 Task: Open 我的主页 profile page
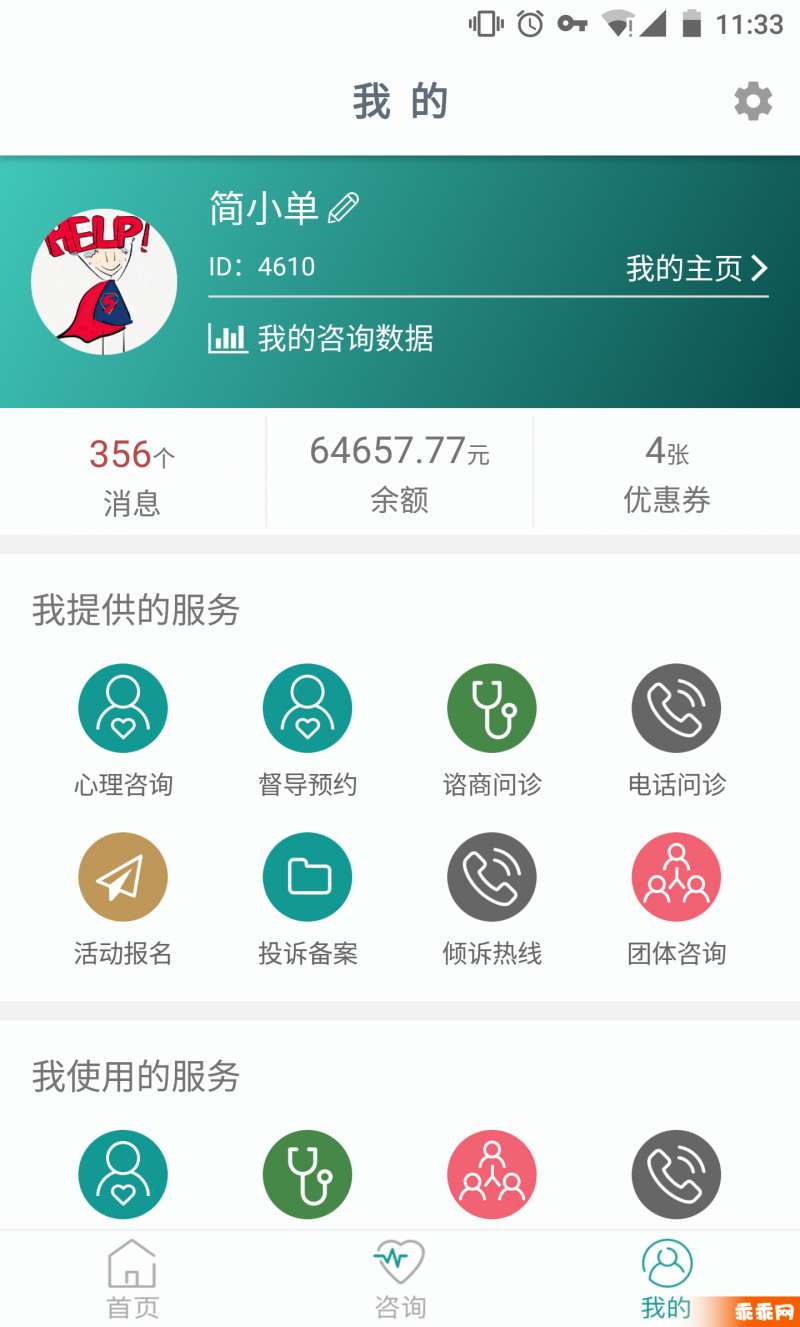click(x=696, y=268)
